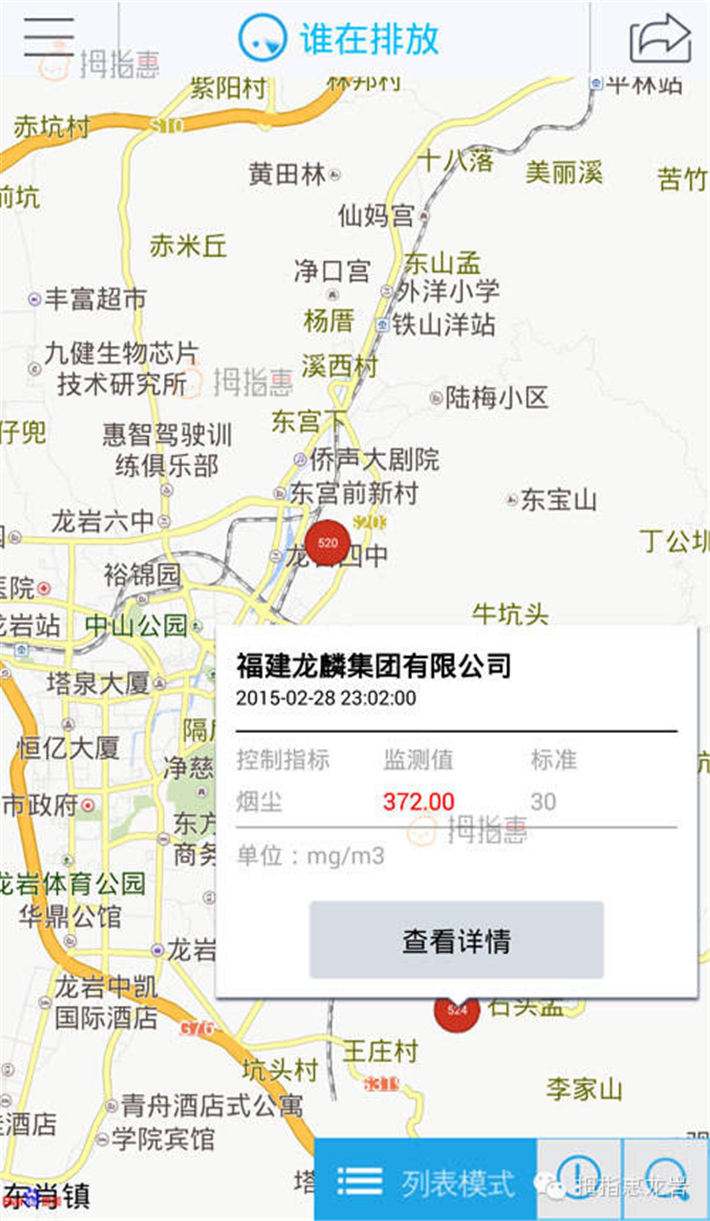Open the hamburger drawer menu
This screenshot has width=710, height=1221.
49,36
